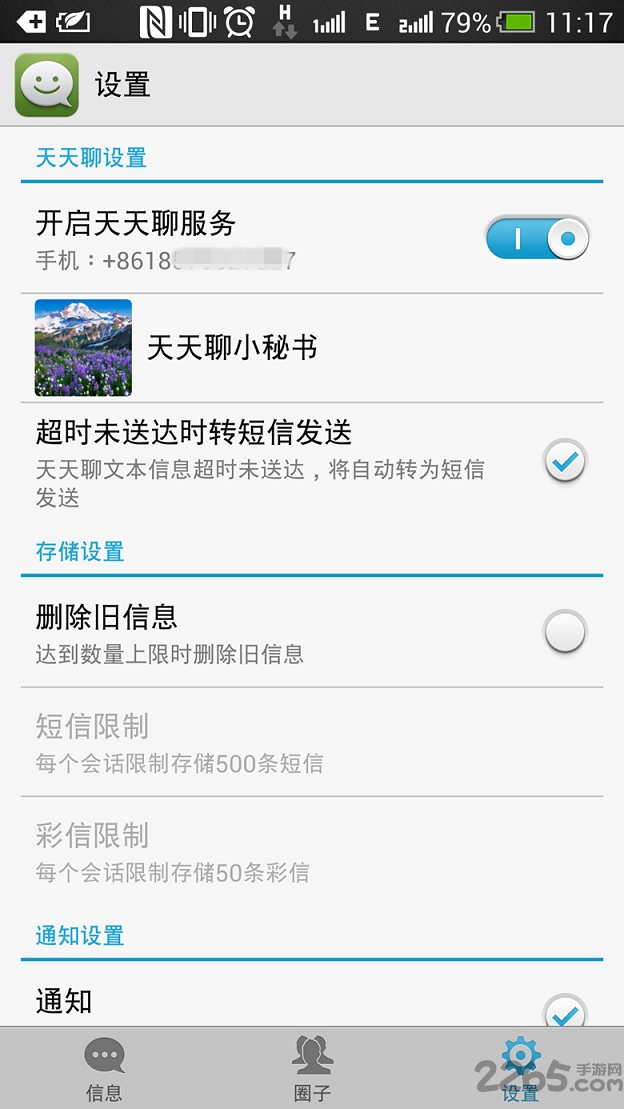624x1109 pixels.
Task: Select the 设置 tab
Action: 520,1068
